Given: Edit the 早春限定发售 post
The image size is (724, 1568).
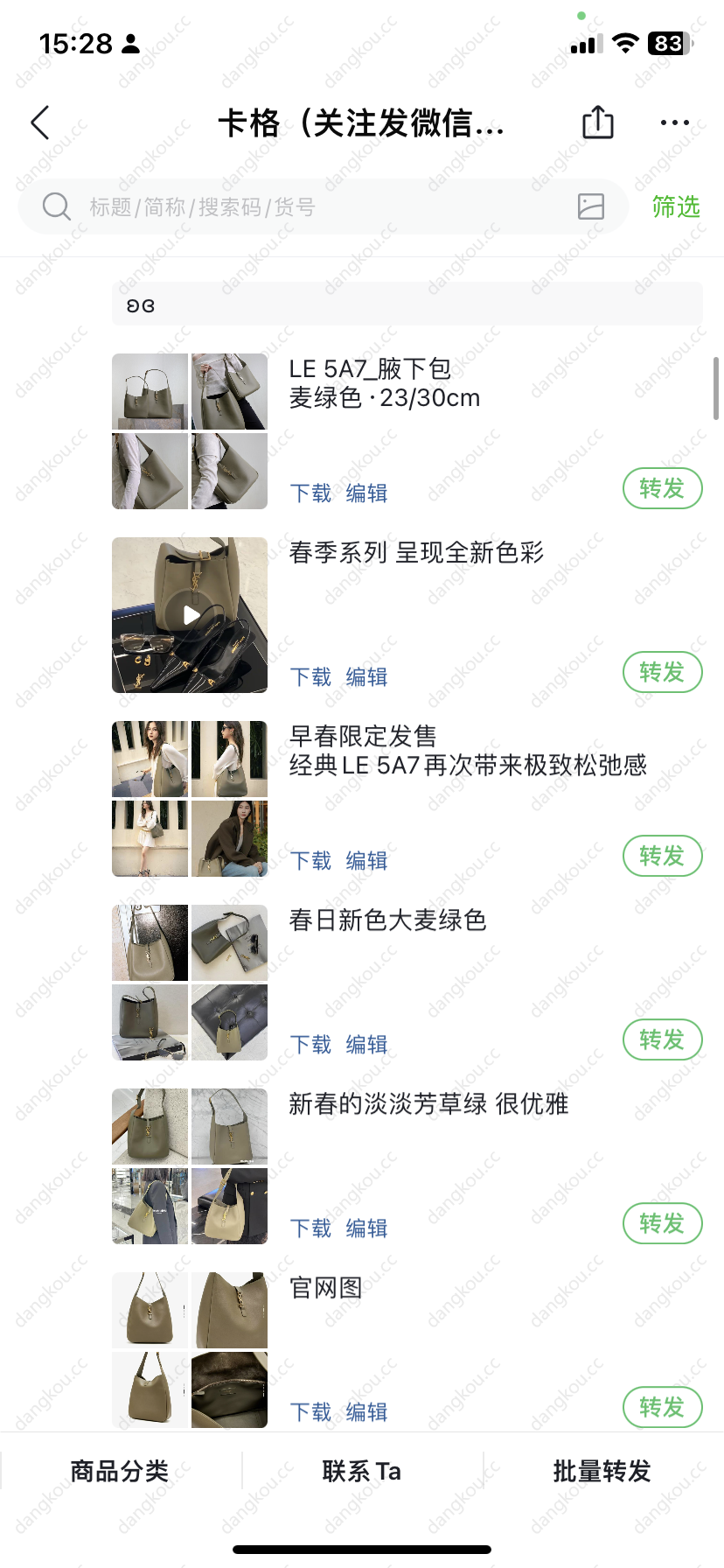Looking at the screenshot, I should pyautogui.click(x=366, y=861).
